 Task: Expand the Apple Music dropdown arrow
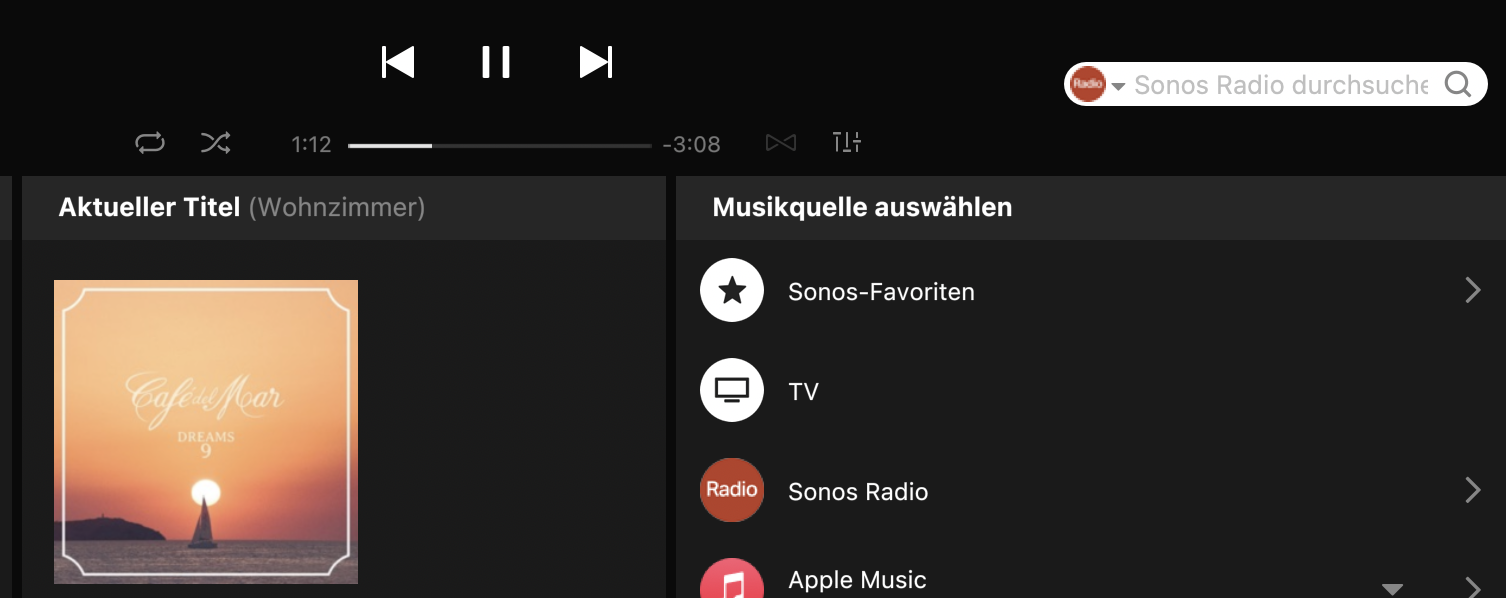pos(1392,588)
